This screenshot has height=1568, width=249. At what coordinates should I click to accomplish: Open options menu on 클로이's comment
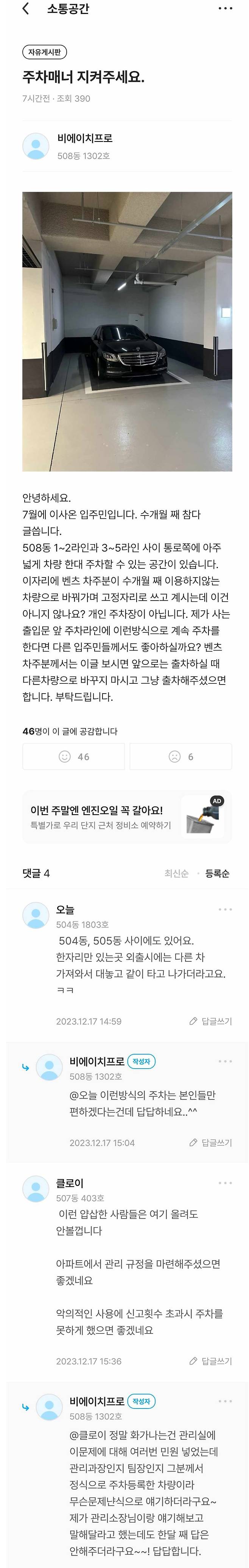click(x=225, y=1183)
